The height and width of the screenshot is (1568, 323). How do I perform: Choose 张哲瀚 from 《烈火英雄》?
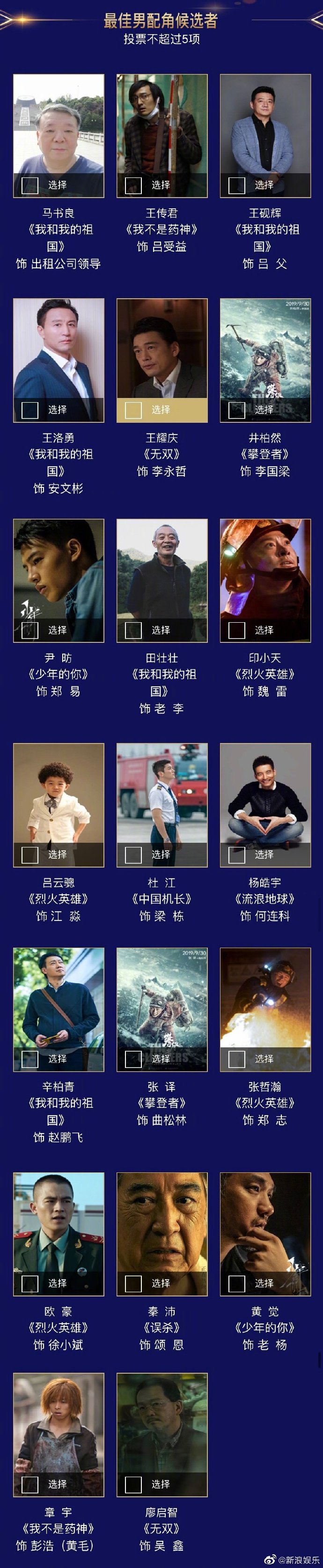coord(236,1059)
